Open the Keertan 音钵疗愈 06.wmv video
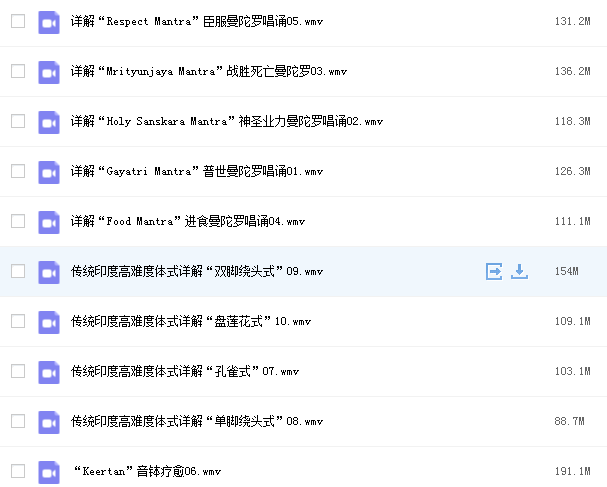 click(146, 471)
